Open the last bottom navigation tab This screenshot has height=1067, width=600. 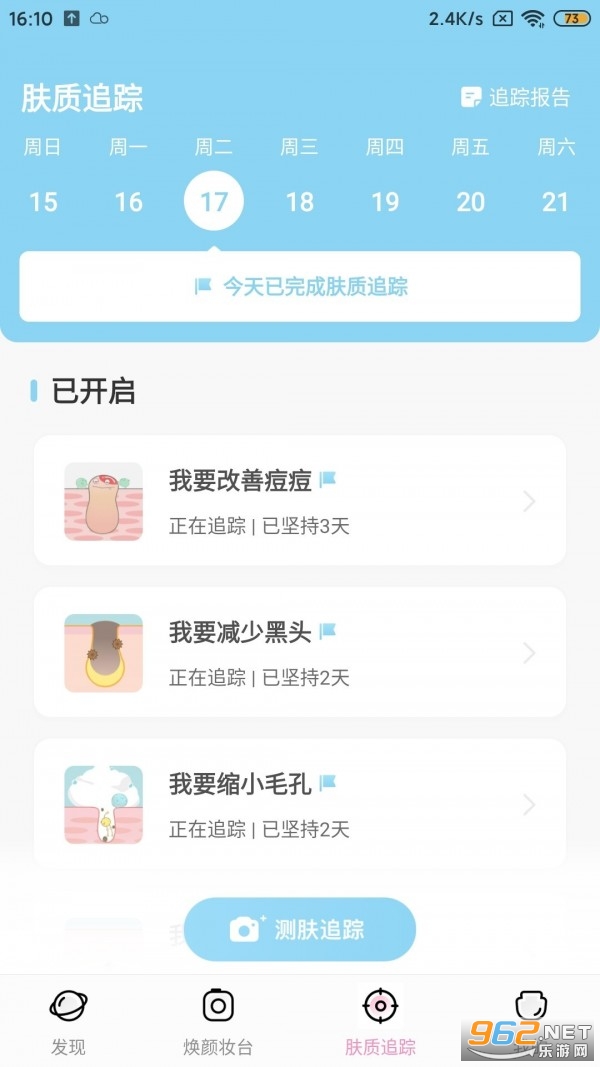click(530, 1010)
